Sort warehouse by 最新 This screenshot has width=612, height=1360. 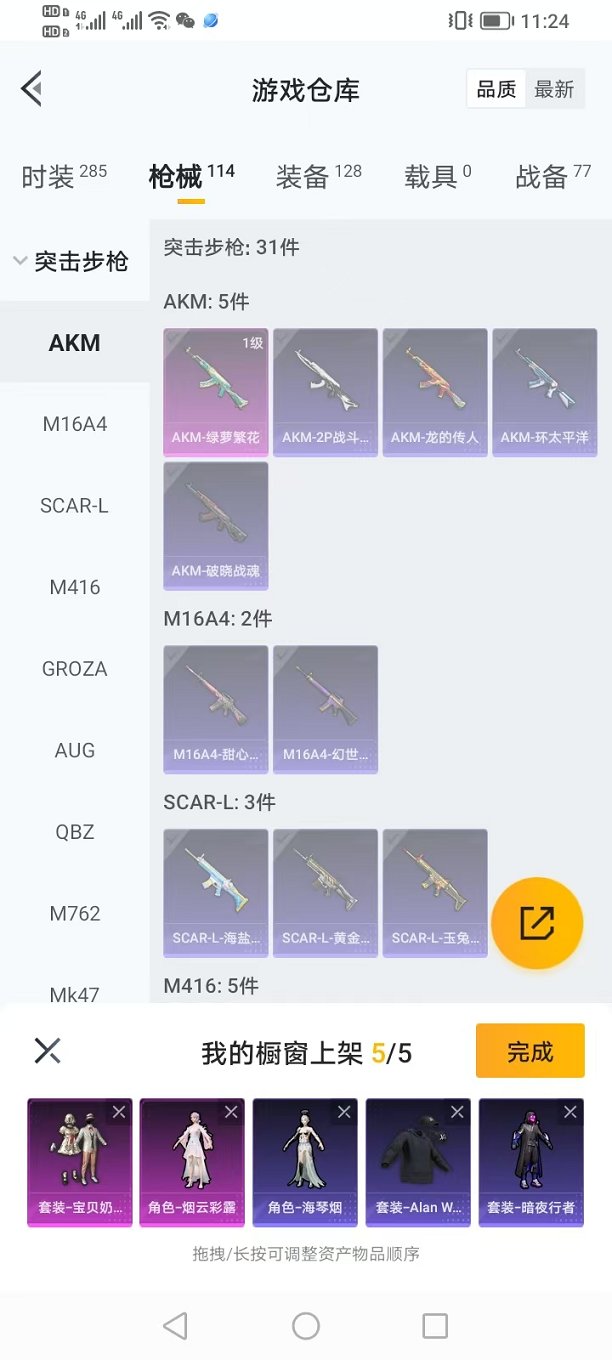point(554,90)
